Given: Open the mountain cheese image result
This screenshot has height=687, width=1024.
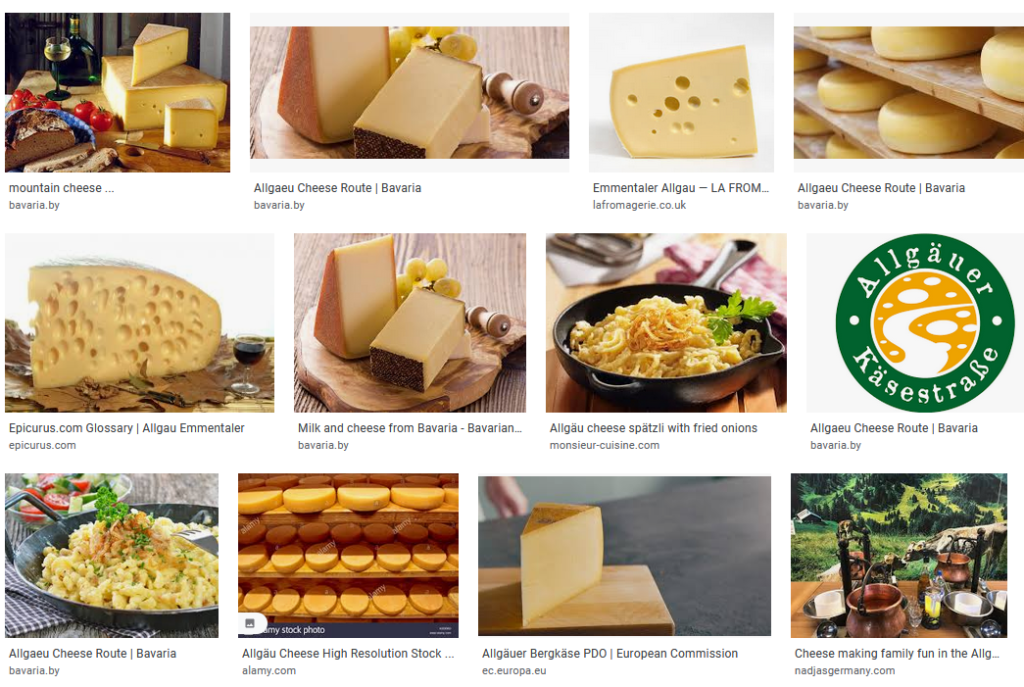Looking at the screenshot, I should (x=117, y=92).
